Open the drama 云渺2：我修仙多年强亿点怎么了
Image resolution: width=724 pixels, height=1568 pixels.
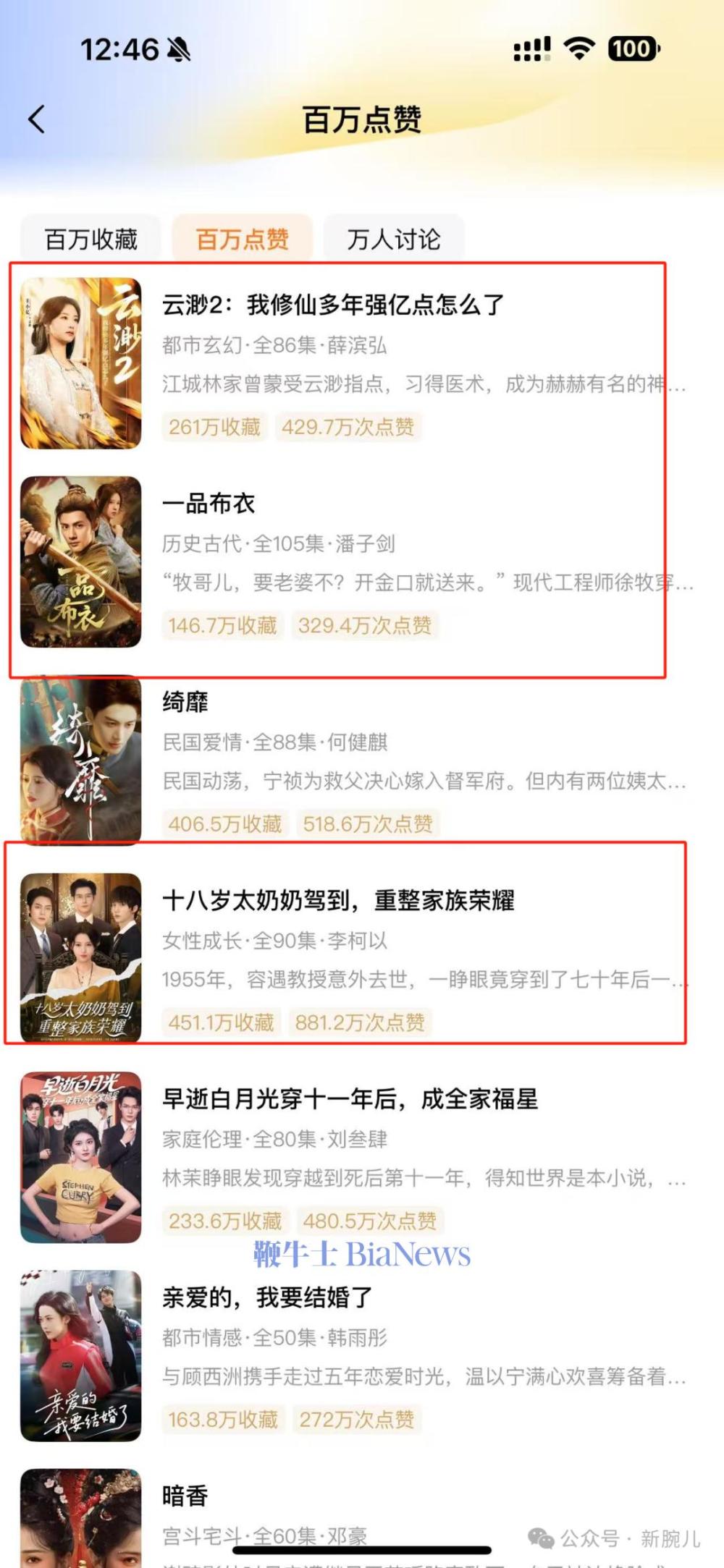coord(332,305)
